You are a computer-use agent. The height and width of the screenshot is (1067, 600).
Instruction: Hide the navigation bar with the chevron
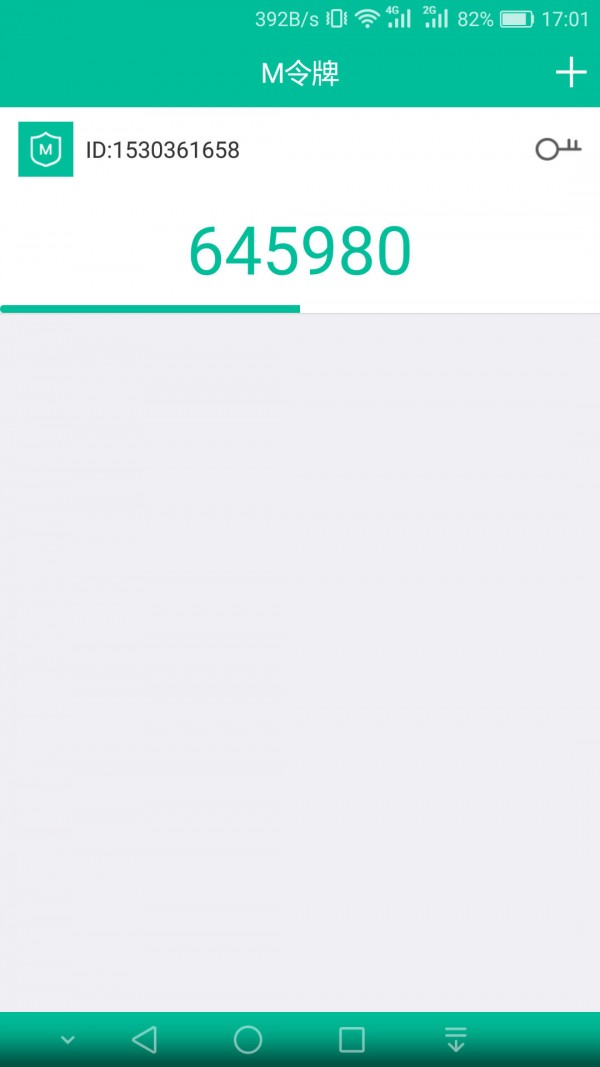click(x=67, y=1040)
